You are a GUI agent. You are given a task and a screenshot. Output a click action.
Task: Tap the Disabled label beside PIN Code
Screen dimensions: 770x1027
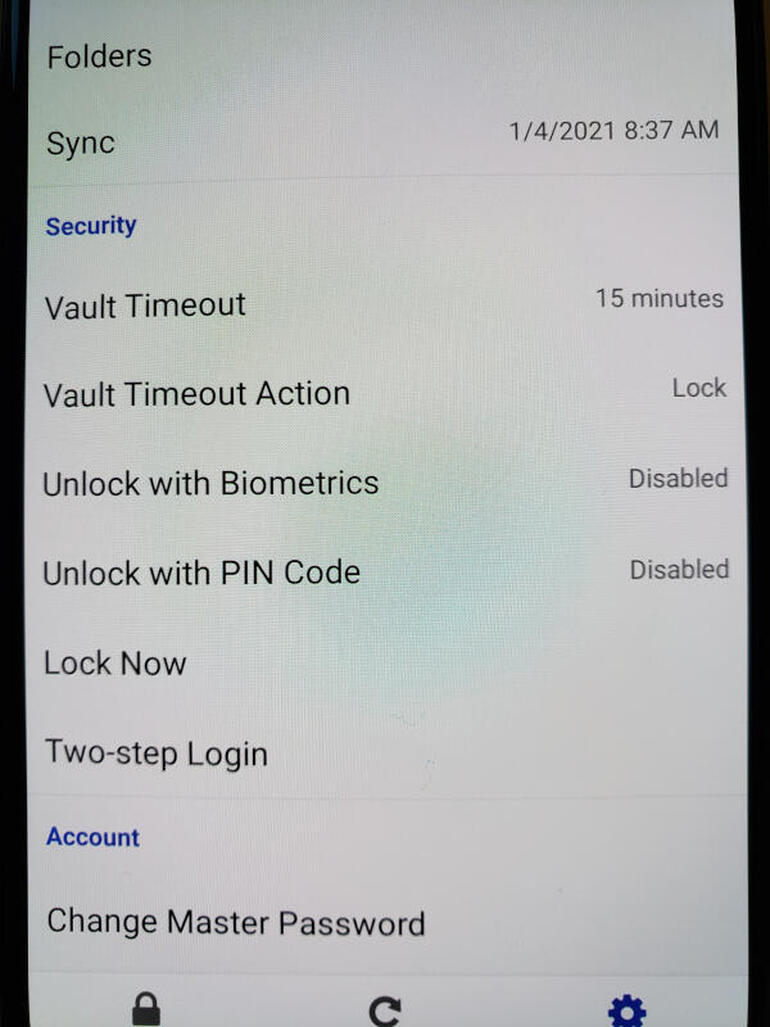(679, 569)
